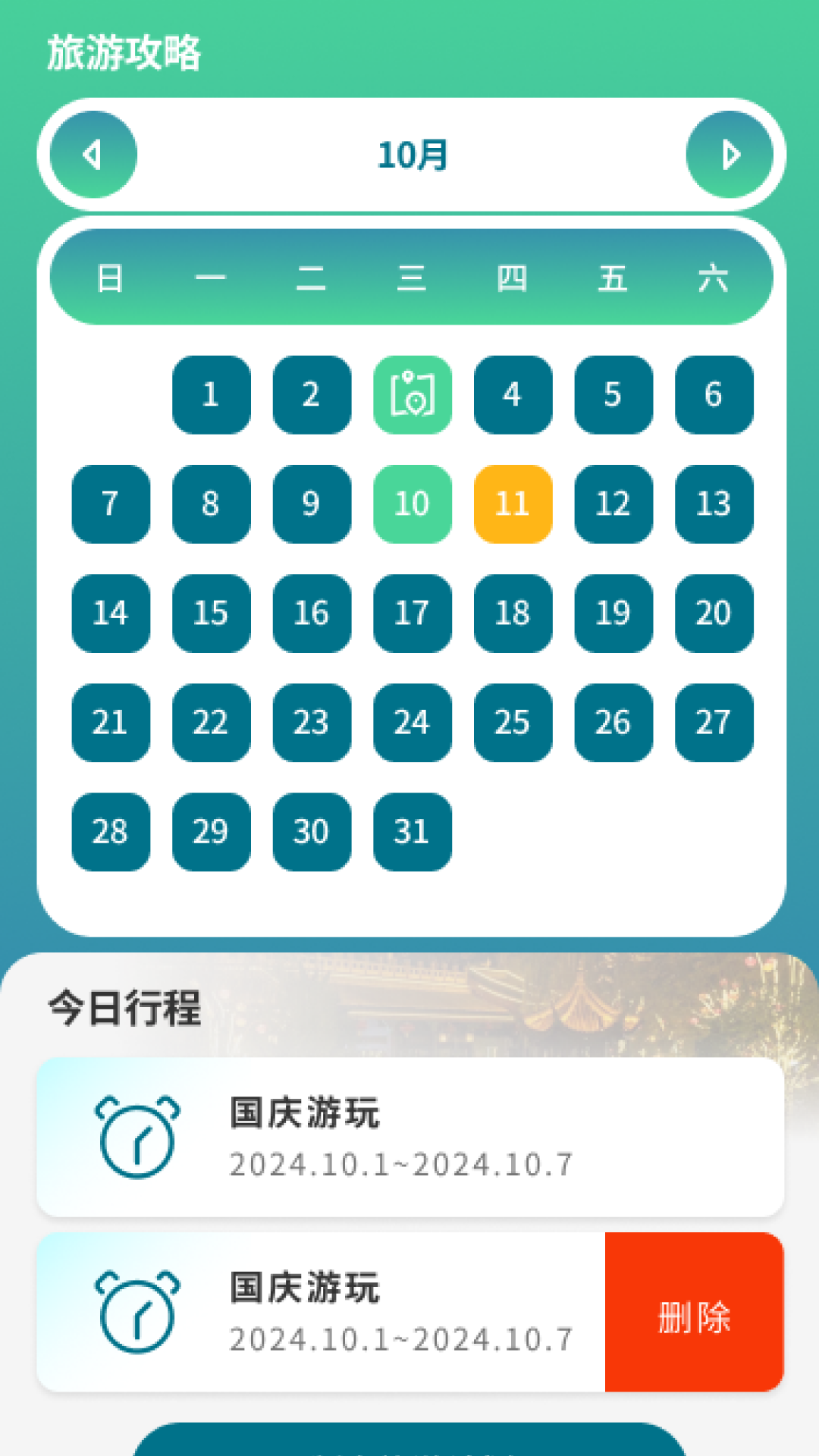Pick October 15 on the calendar
This screenshot has width=819, height=1456.
pos(211,613)
